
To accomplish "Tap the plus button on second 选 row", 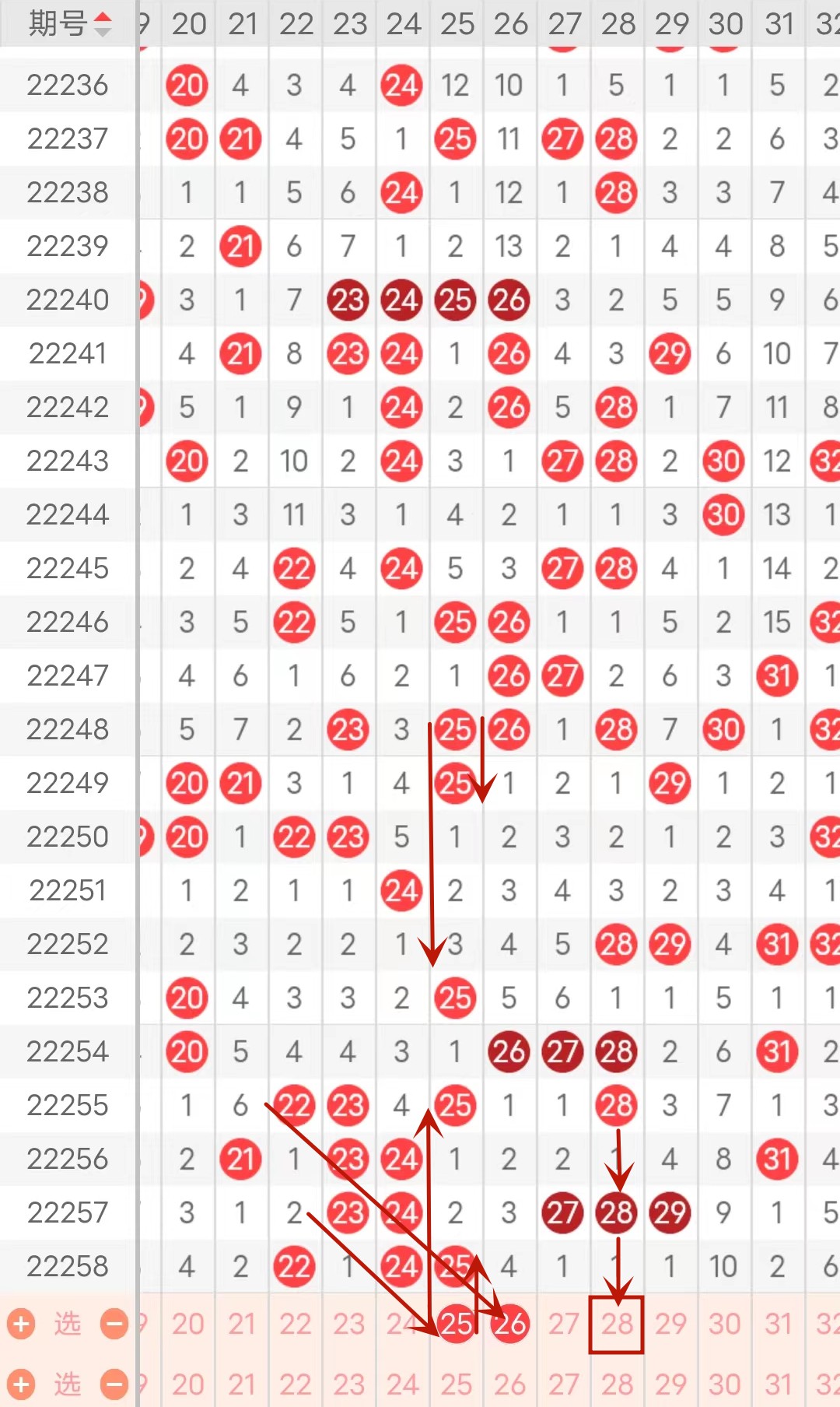I will pyautogui.click(x=21, y=1384).
